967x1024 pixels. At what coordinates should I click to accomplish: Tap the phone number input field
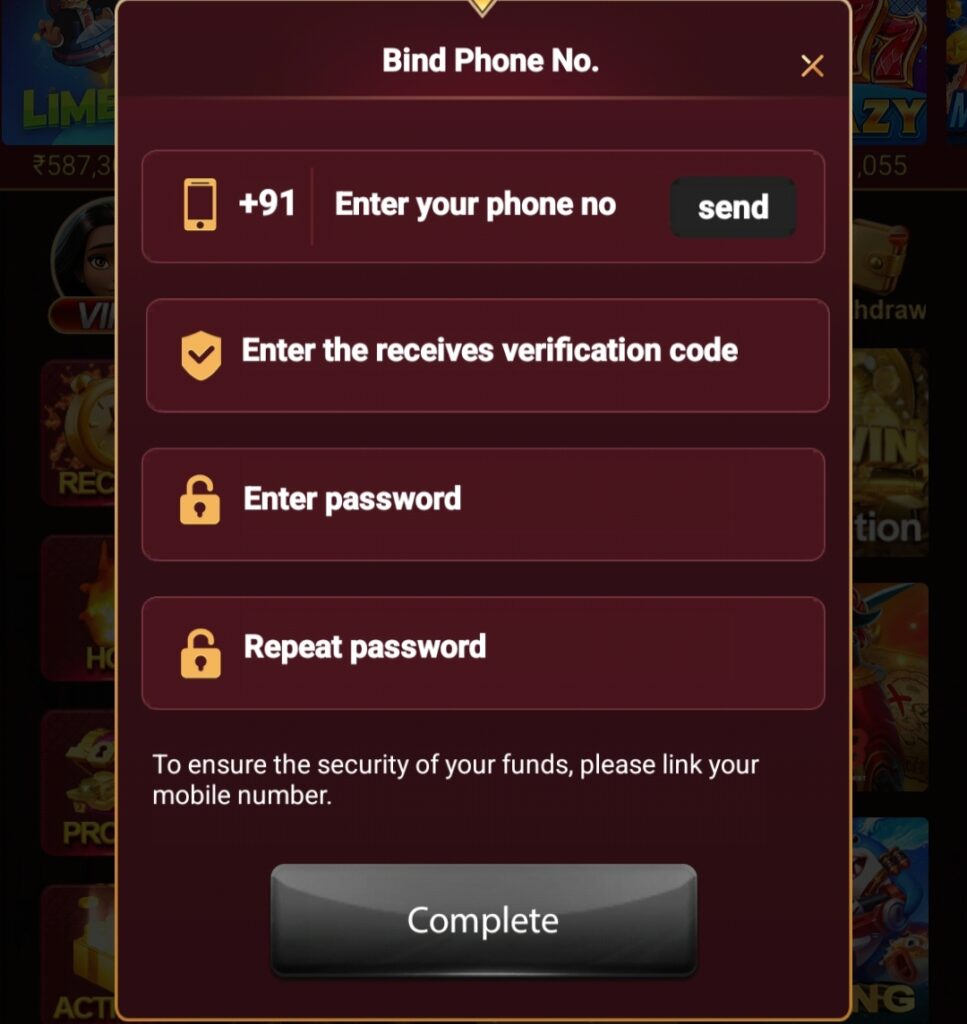(475, 206)
